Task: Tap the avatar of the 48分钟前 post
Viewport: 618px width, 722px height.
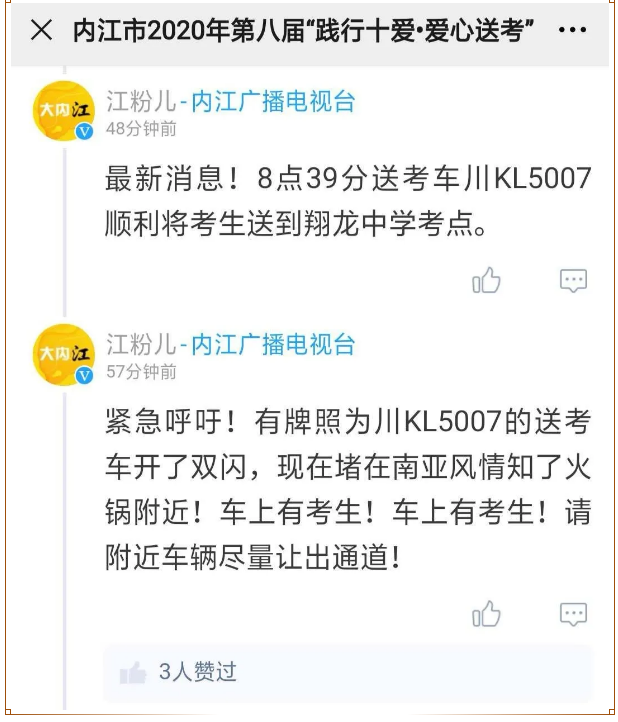Action: [65, 111]
